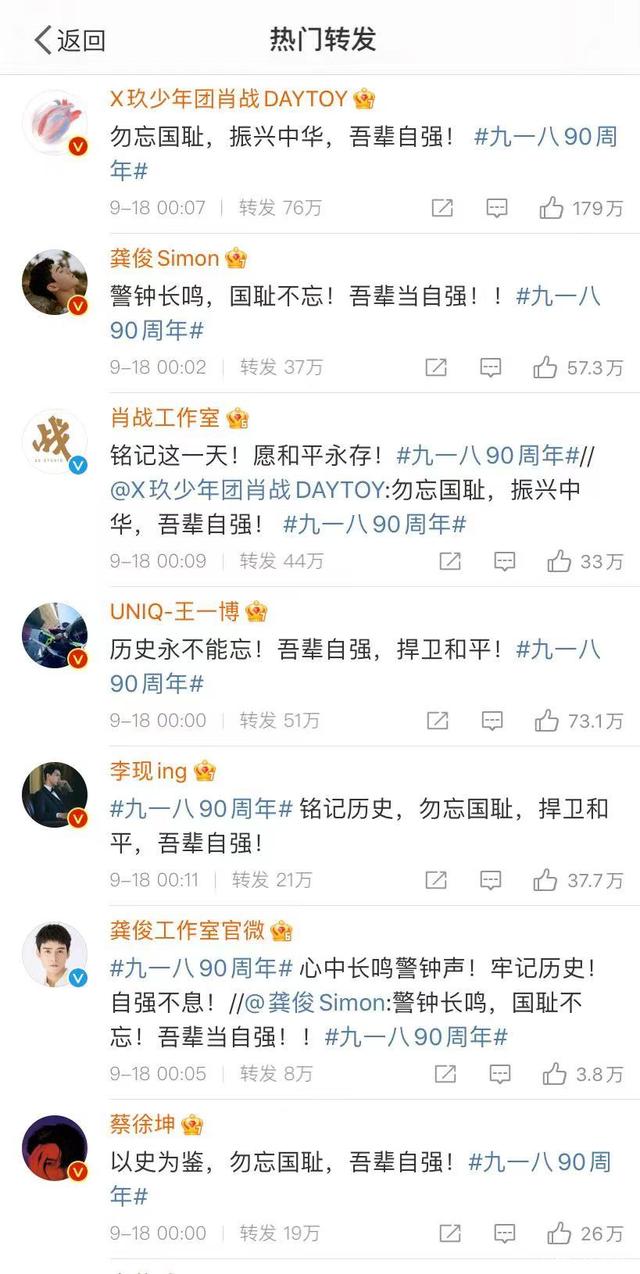
Task: Like 龚俊Simon's post
Action: [545, 367]
